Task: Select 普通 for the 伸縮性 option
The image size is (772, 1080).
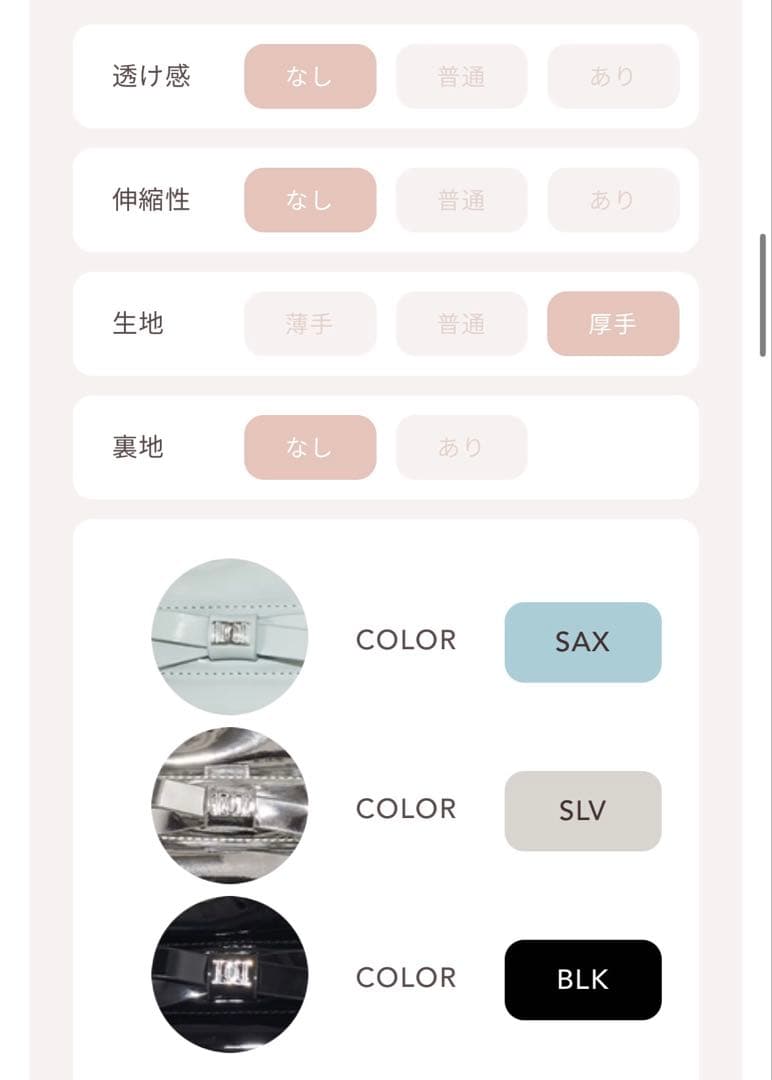Action: pos(462,200)
